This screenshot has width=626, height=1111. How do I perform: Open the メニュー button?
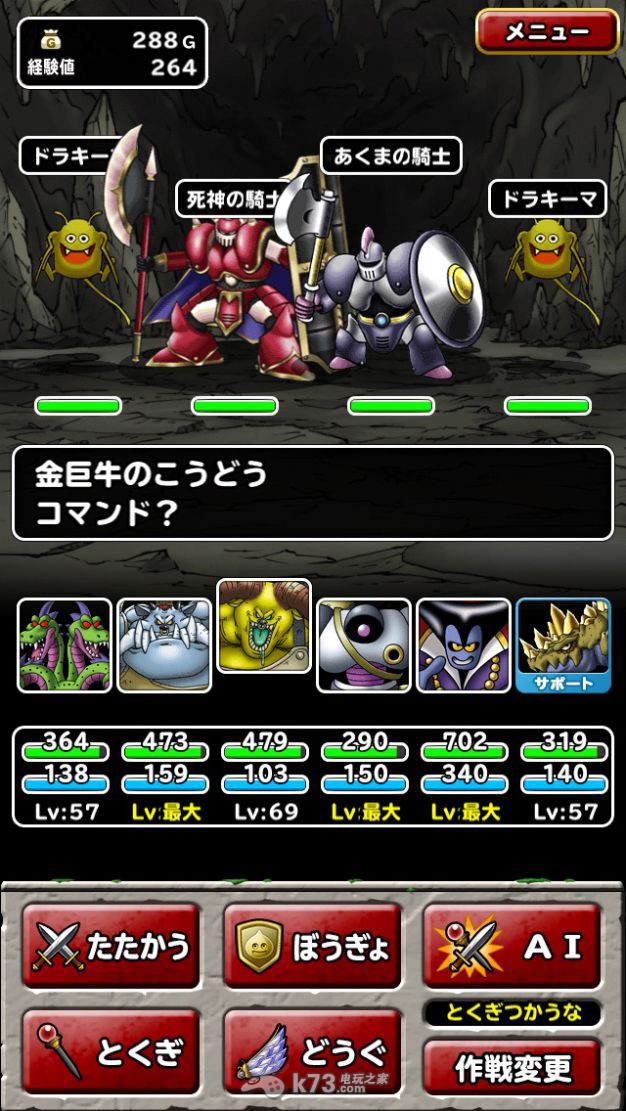coord(546,31)
